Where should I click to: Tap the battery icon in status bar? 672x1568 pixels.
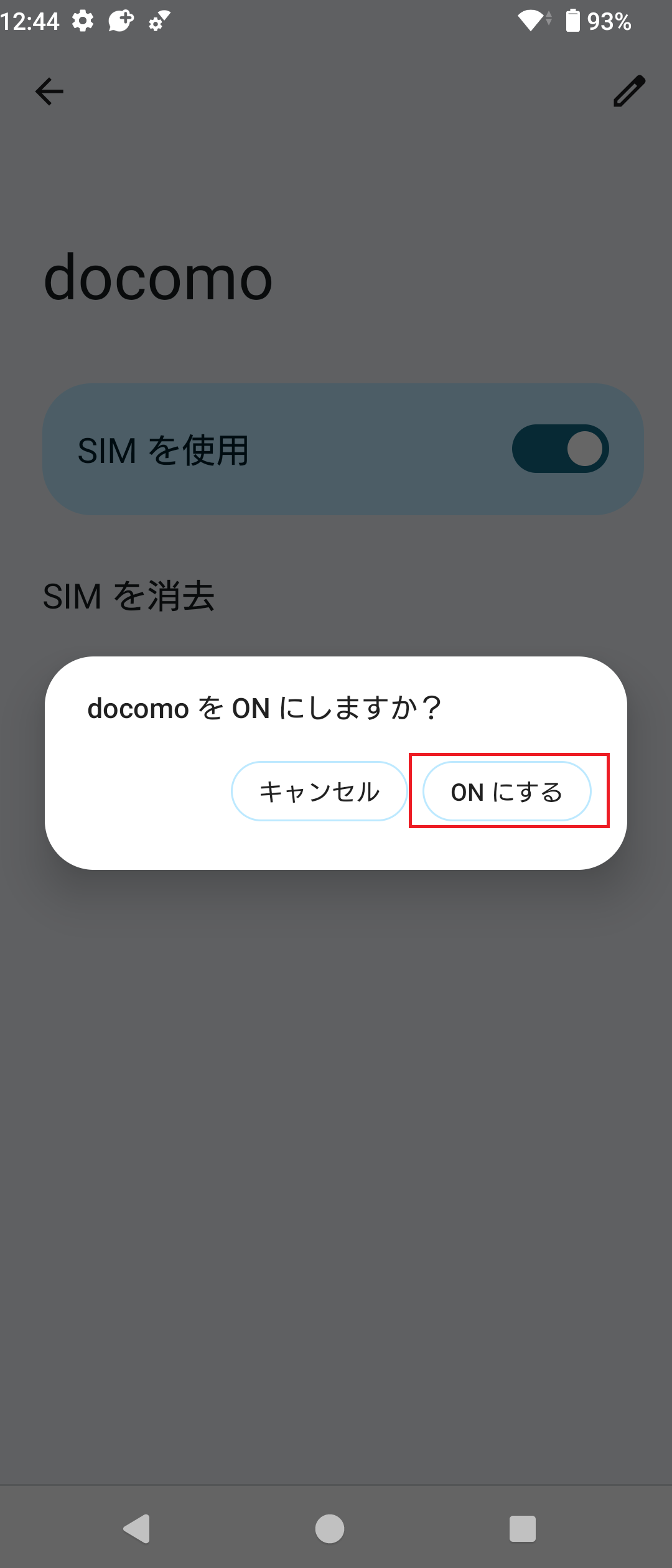pyautogui.click(x=572, y=21)
